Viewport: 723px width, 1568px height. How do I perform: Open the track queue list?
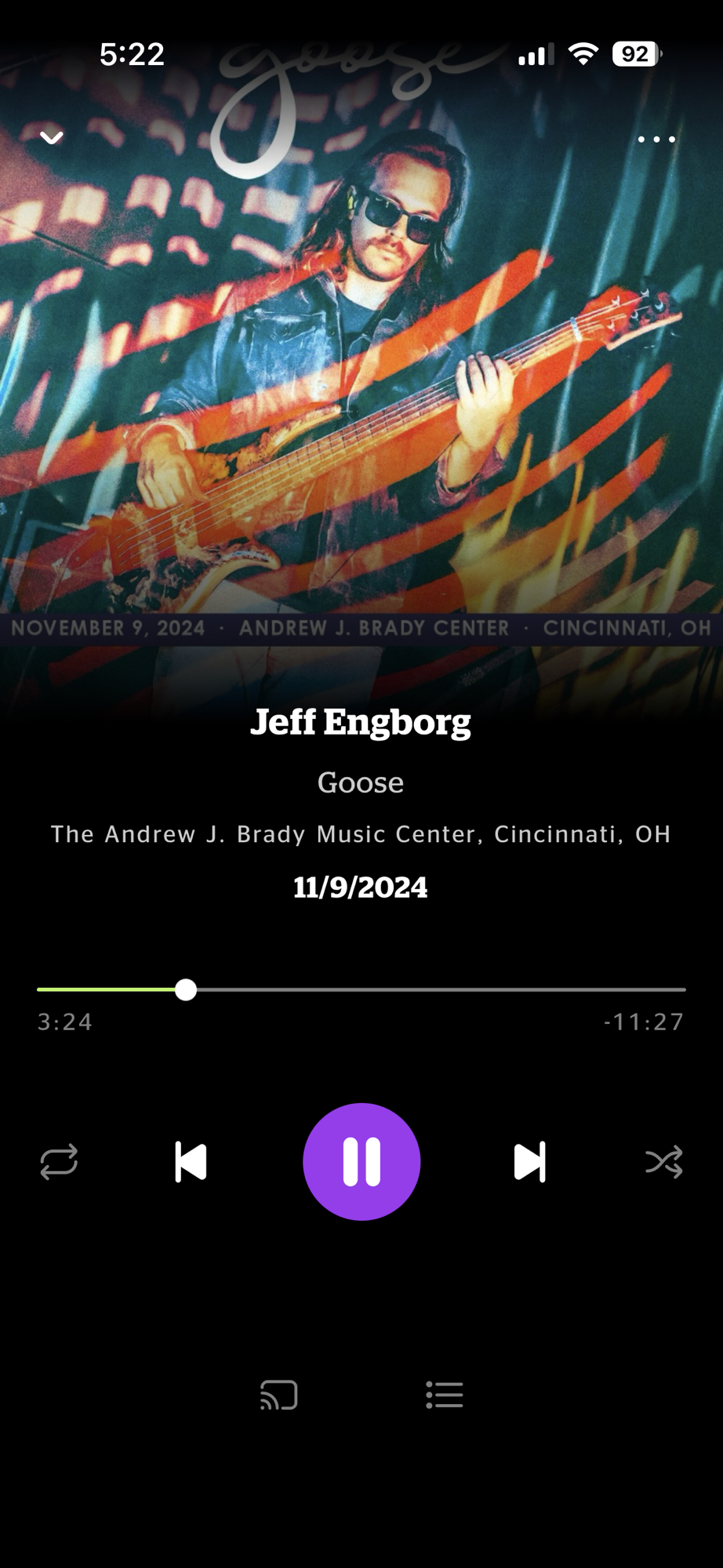tap(445, 1395)
